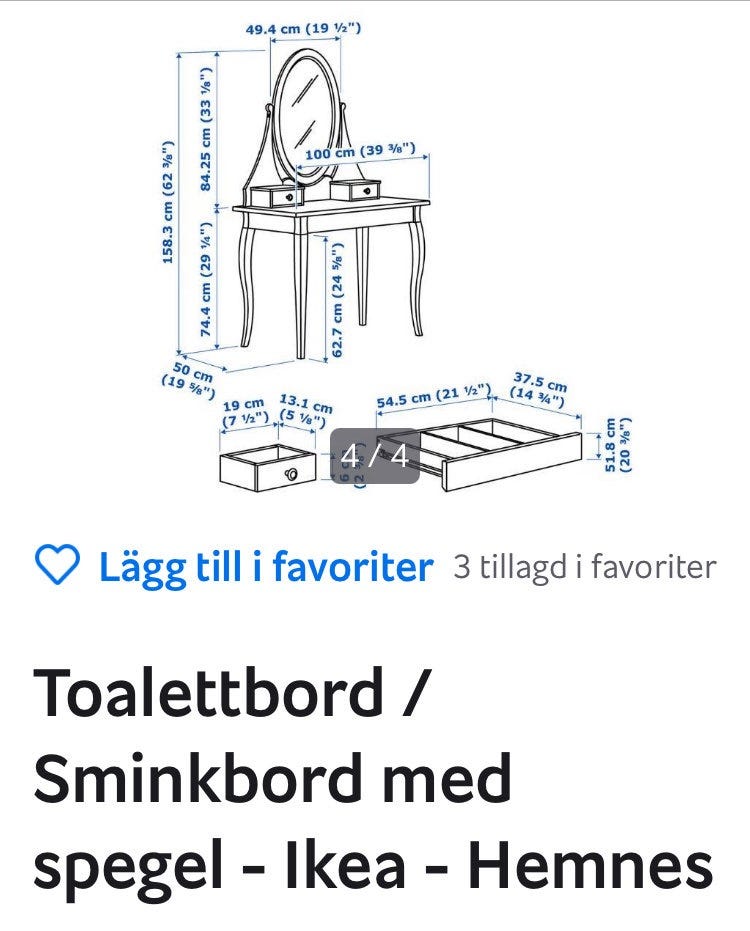This screenshot has width=750, height=931.
Task: Add the listing to favorites with the heart
Action: coord(57,567)
